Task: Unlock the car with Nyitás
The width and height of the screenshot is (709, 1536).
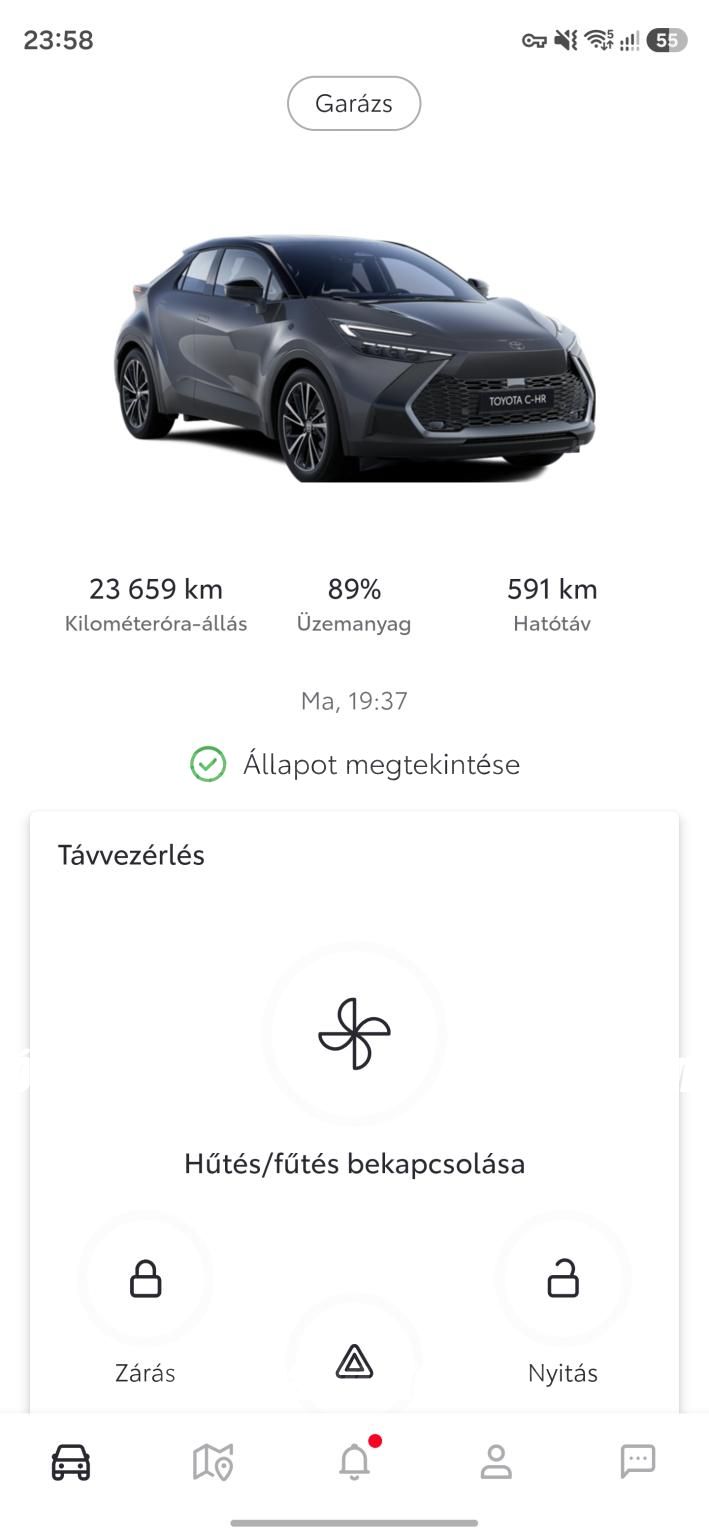Action: pos(563,1279)
